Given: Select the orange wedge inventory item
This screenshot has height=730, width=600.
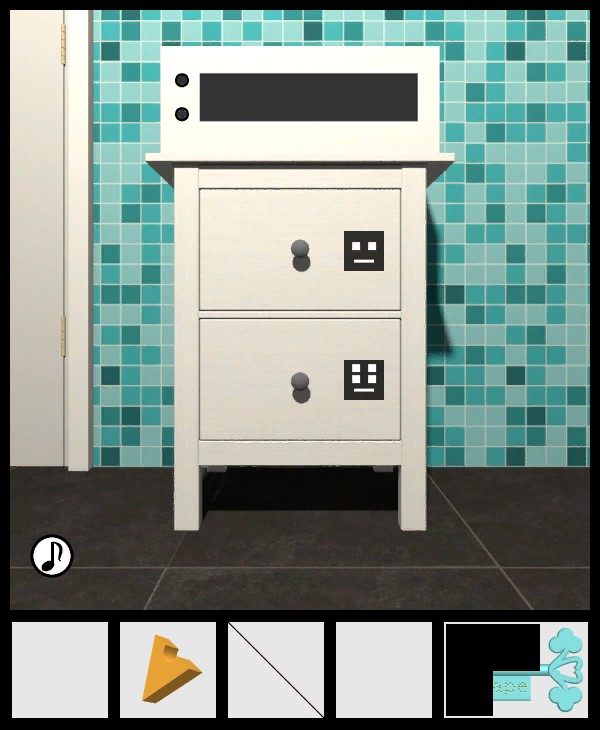Looking at the screenshot, I should pos(168,670).
